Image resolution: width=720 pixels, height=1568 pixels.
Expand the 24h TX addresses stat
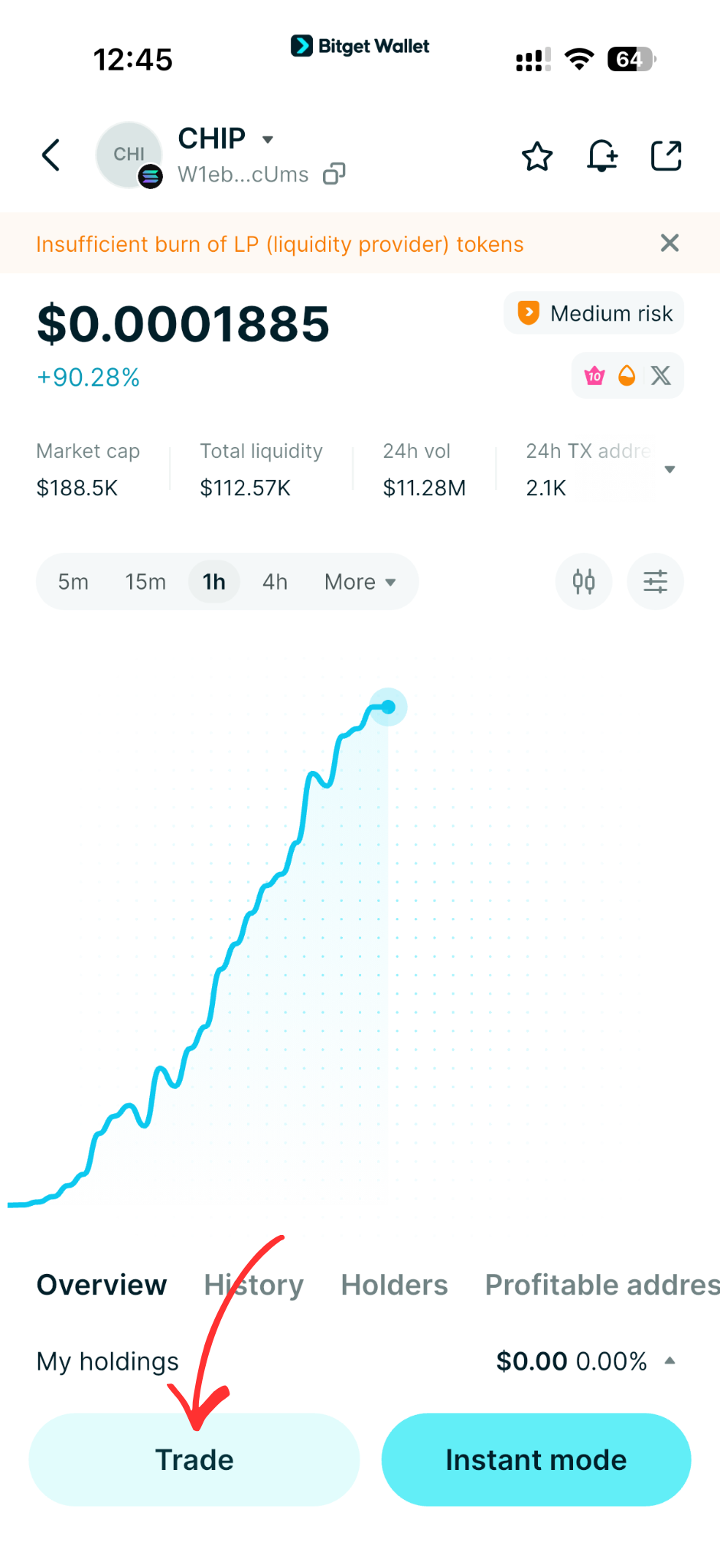pyautogui.click(x=670, y=469)
